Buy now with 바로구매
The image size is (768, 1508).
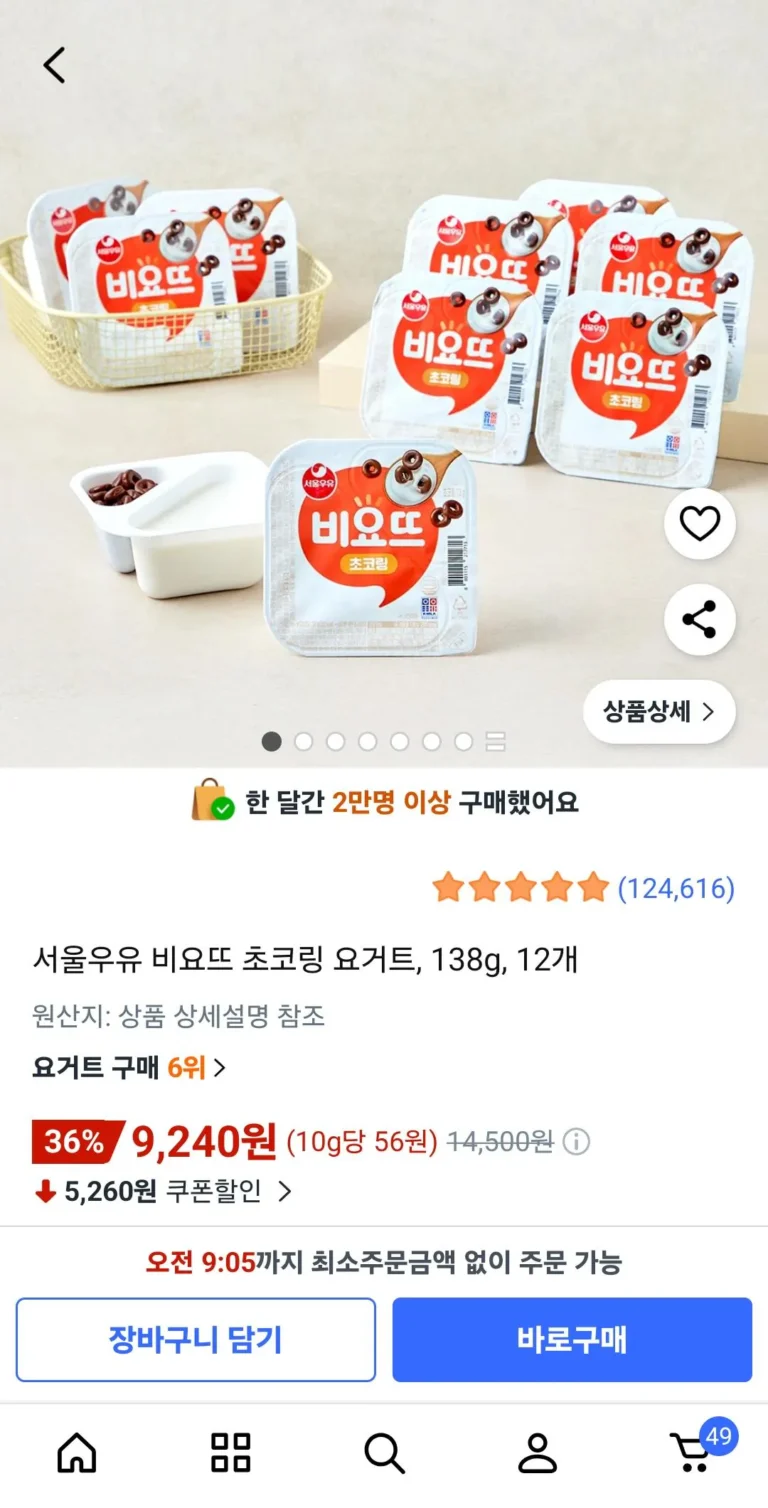tap(572, 1340)
